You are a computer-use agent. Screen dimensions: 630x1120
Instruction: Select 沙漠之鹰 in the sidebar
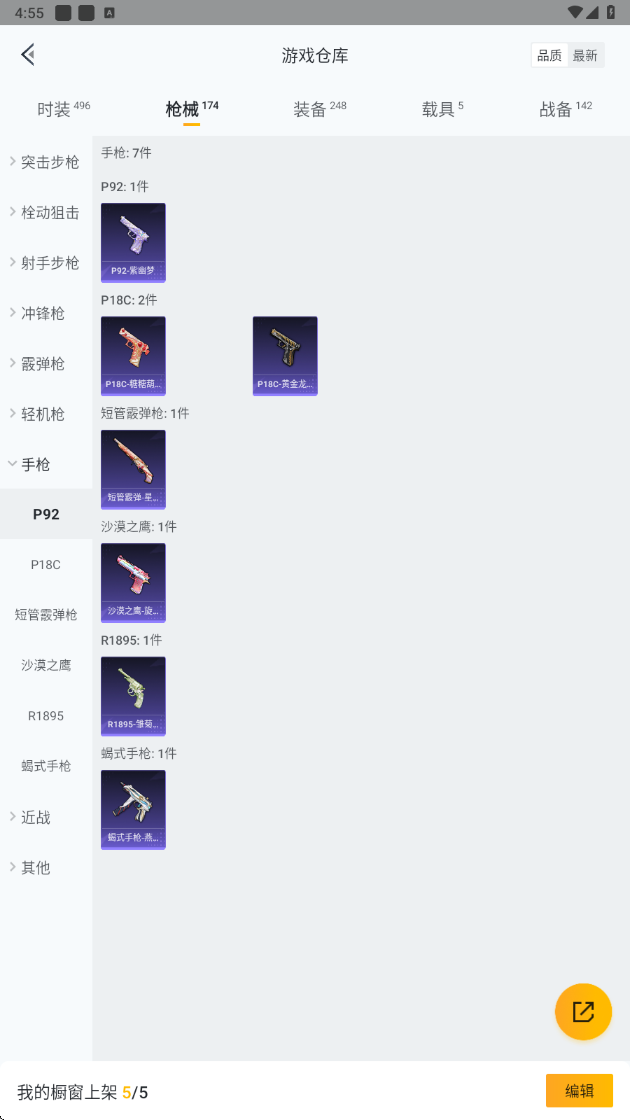46,665
